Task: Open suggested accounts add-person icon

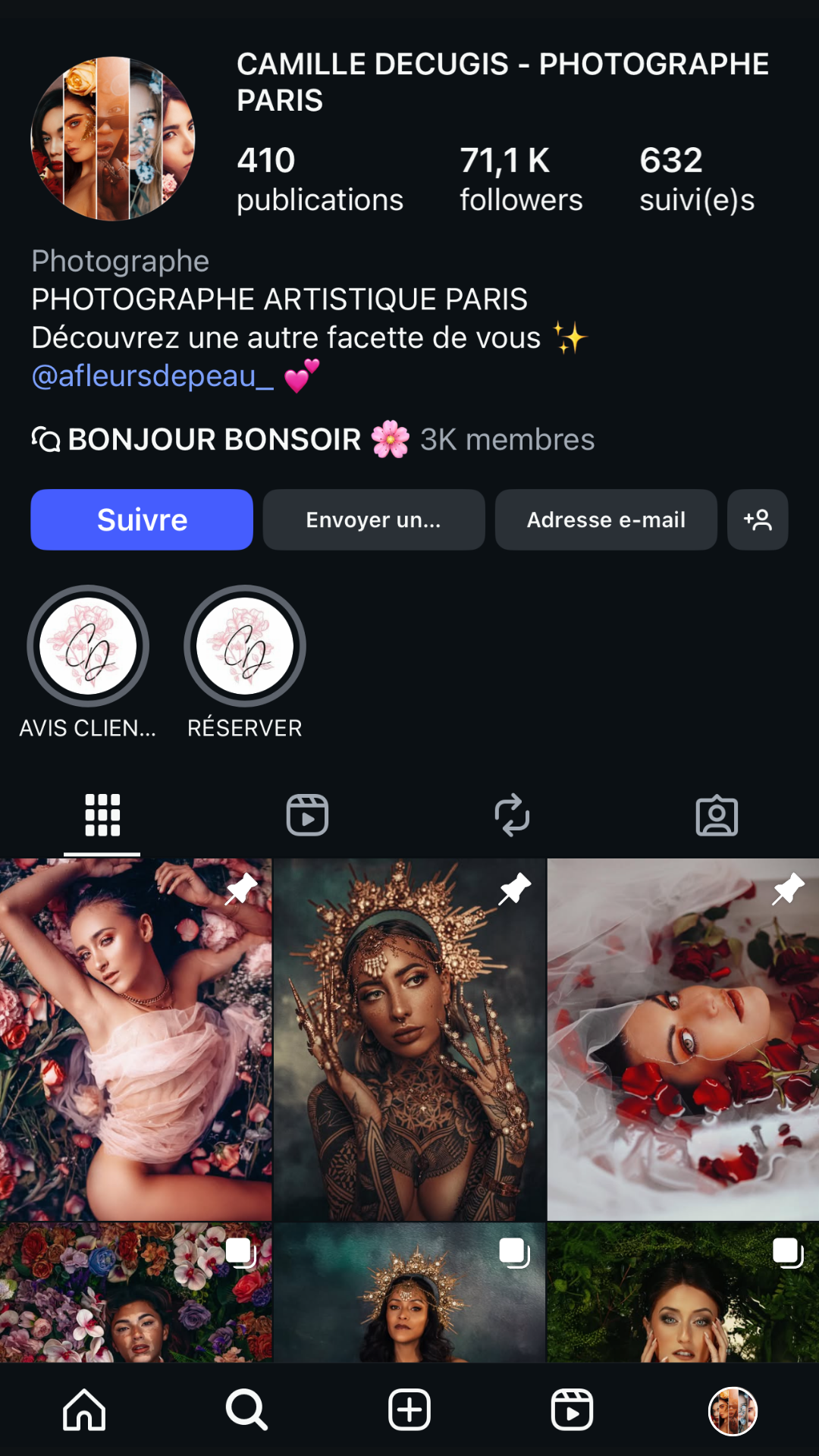Action: (758, 519)
